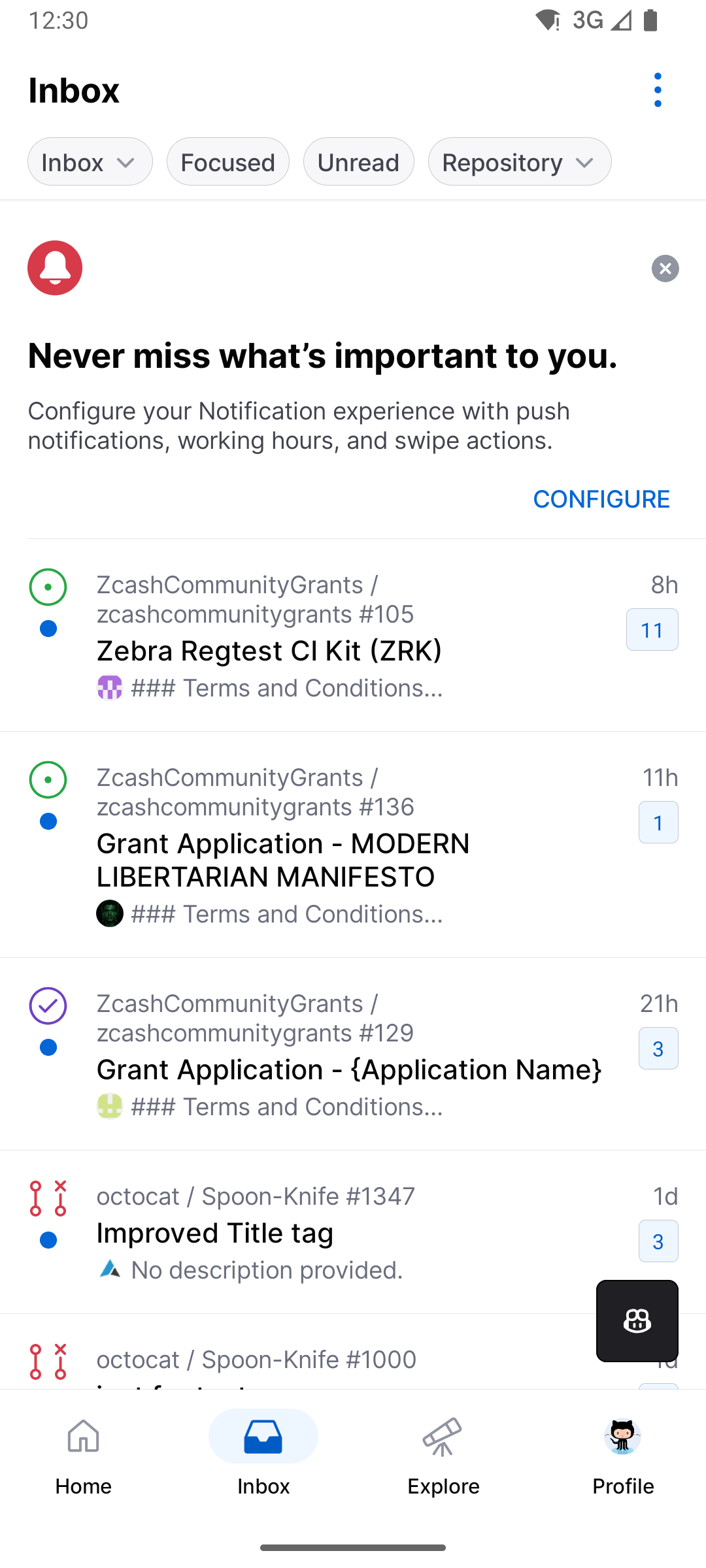Toggle the Focused filter chip
The height and width of the screenshot is (1568, 706).
[227, 161]
